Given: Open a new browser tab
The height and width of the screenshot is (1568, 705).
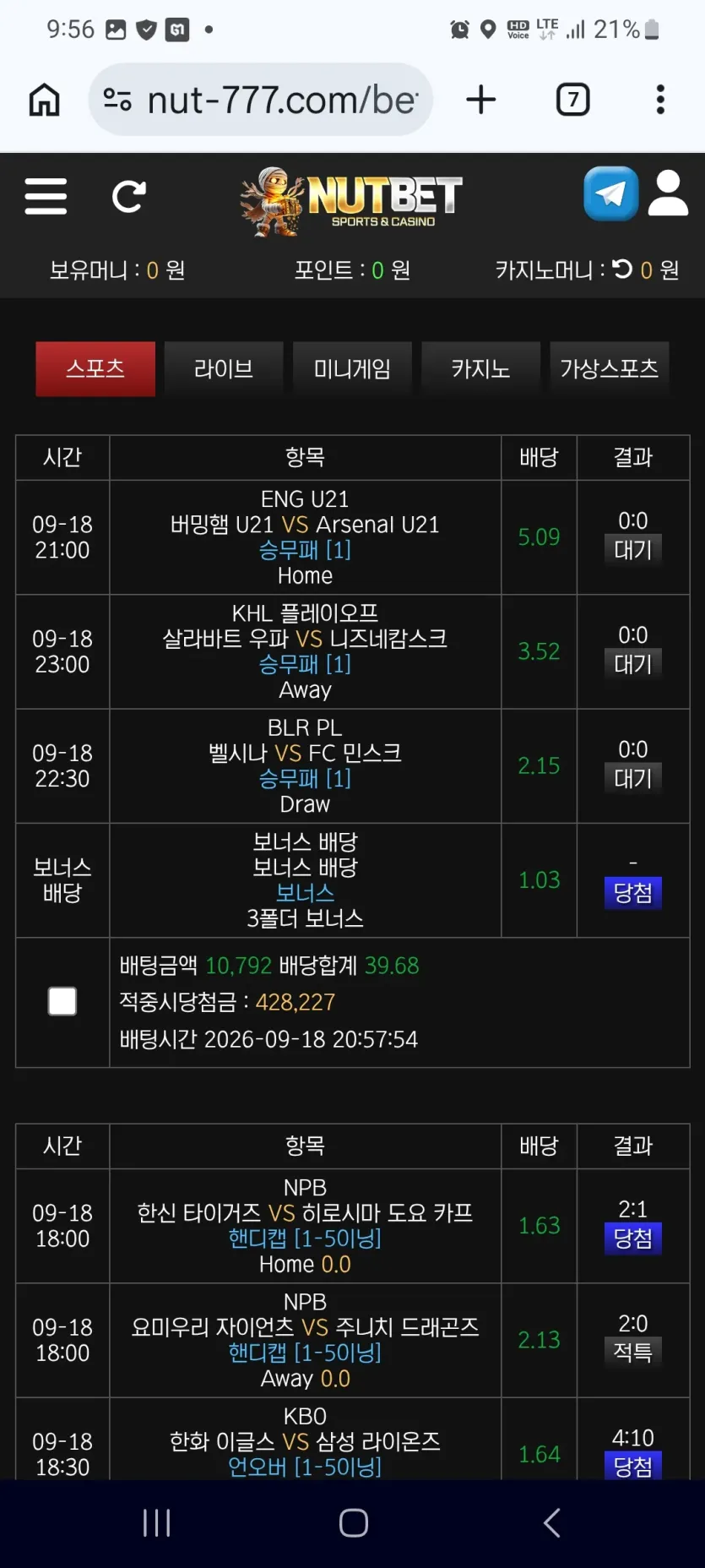Looking at the screenshot, I should [481, 100].
